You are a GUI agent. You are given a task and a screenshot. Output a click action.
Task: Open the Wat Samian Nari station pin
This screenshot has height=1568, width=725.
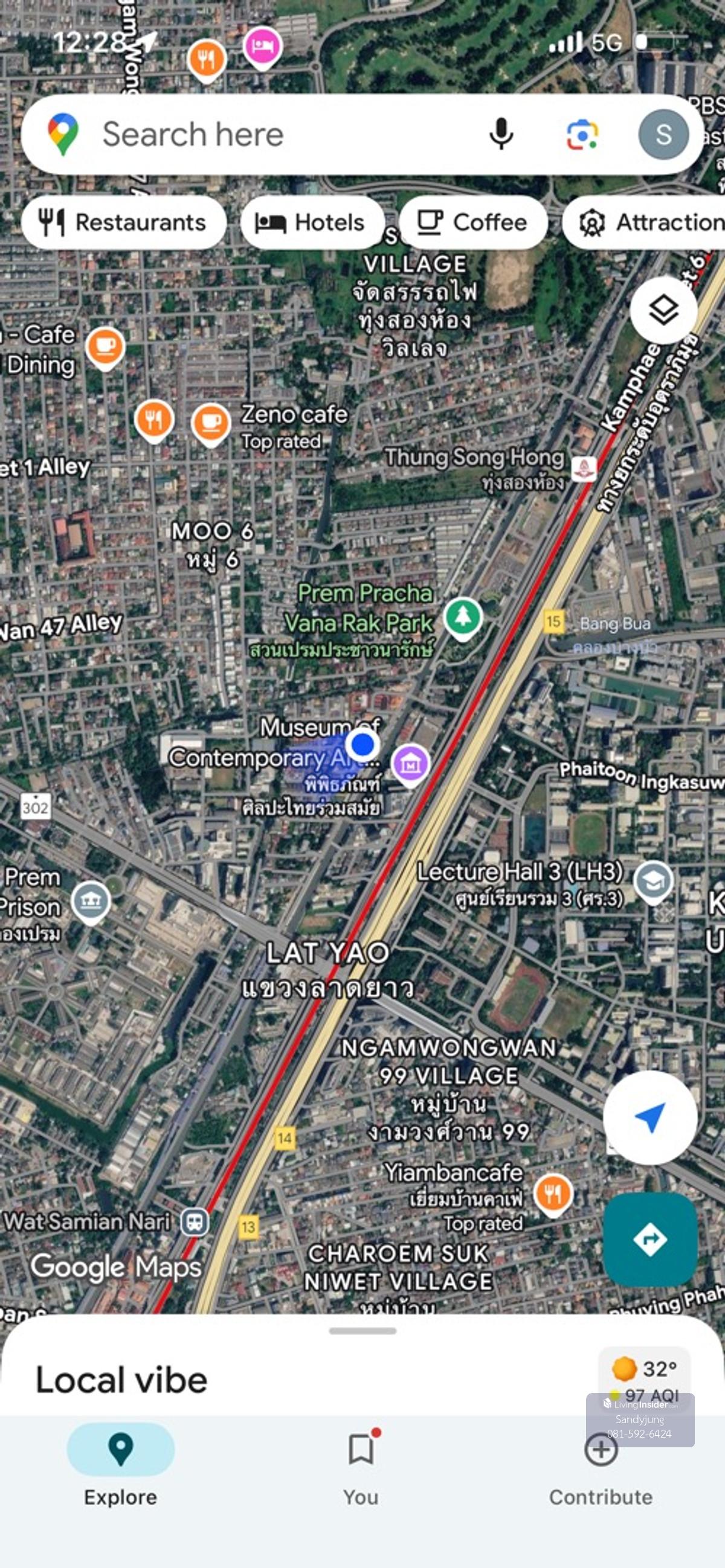(195, 1221)
